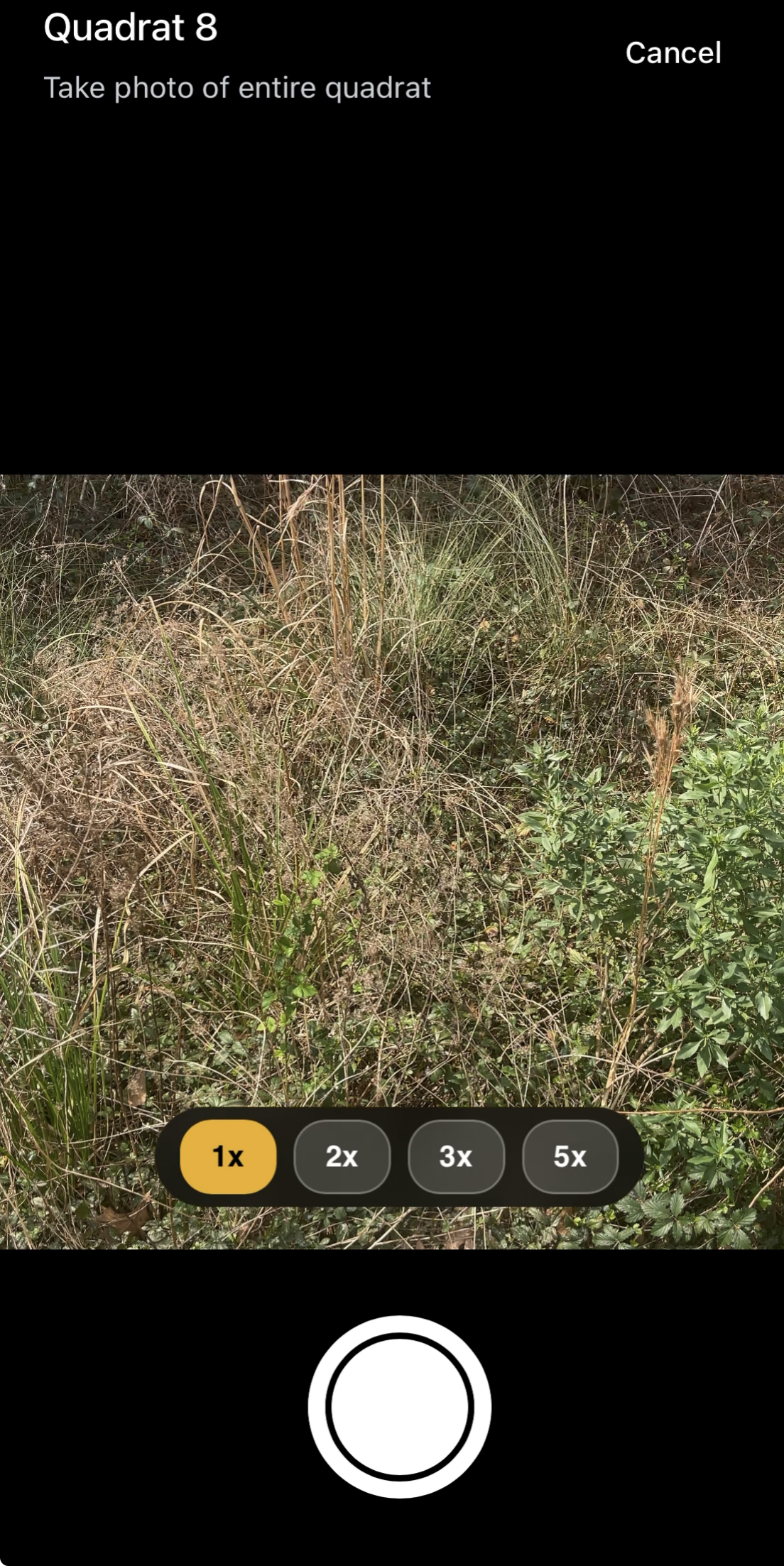Cancel taking the quadrat photo

coord(673,53)
